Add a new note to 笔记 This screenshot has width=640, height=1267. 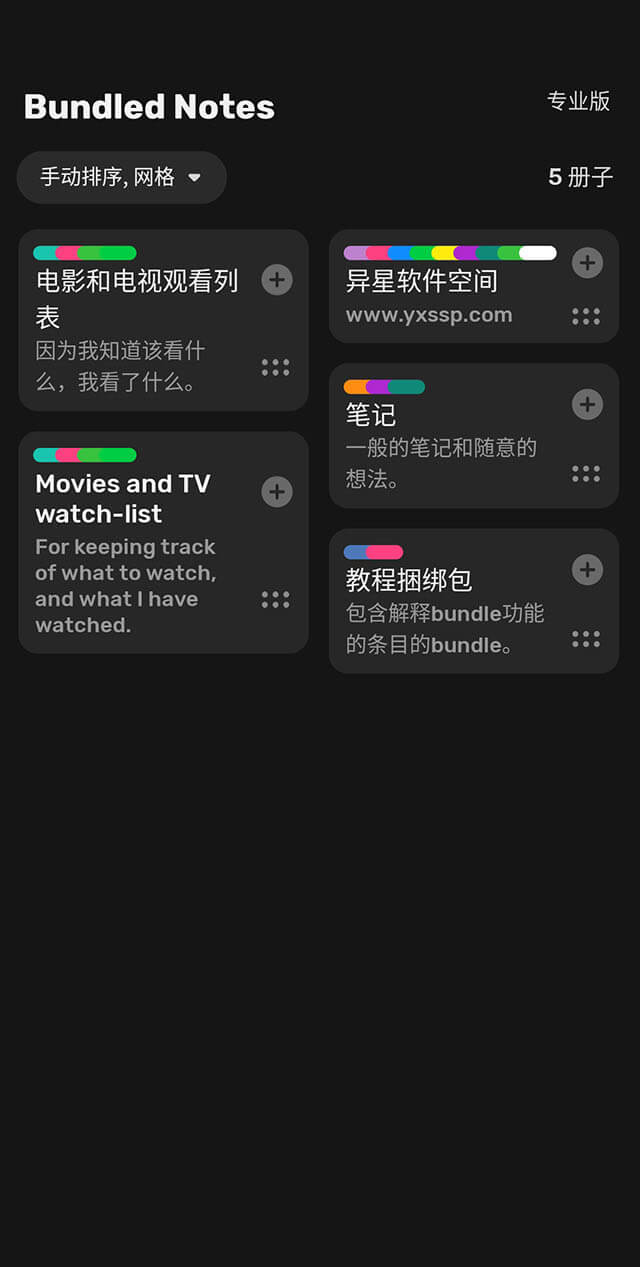[587, 405]
